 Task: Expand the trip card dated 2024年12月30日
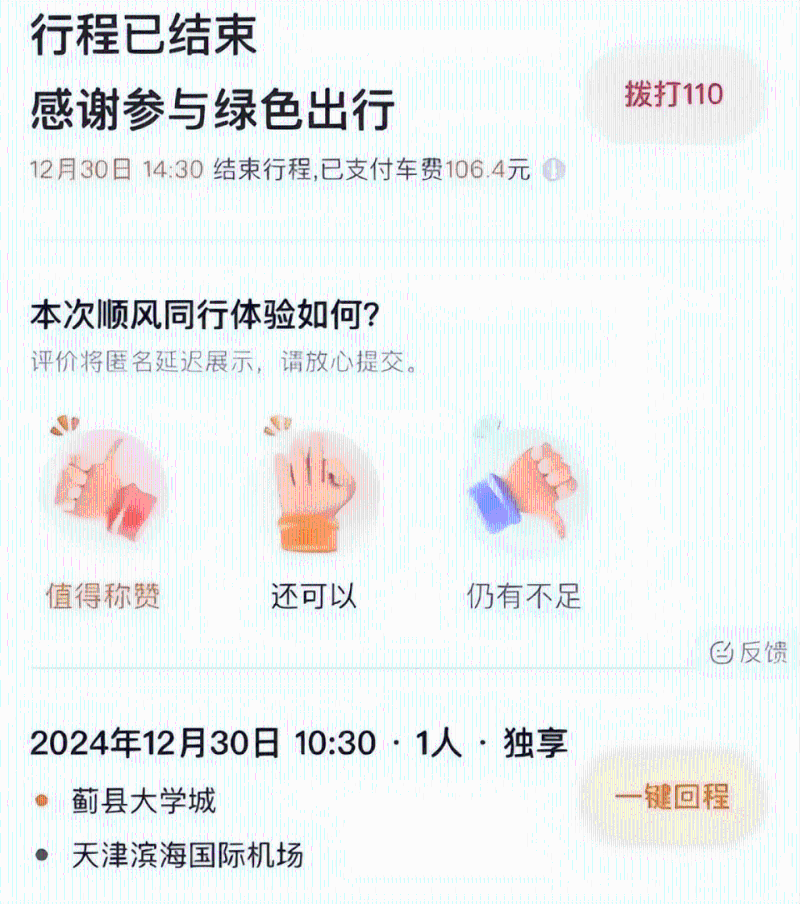300,740
